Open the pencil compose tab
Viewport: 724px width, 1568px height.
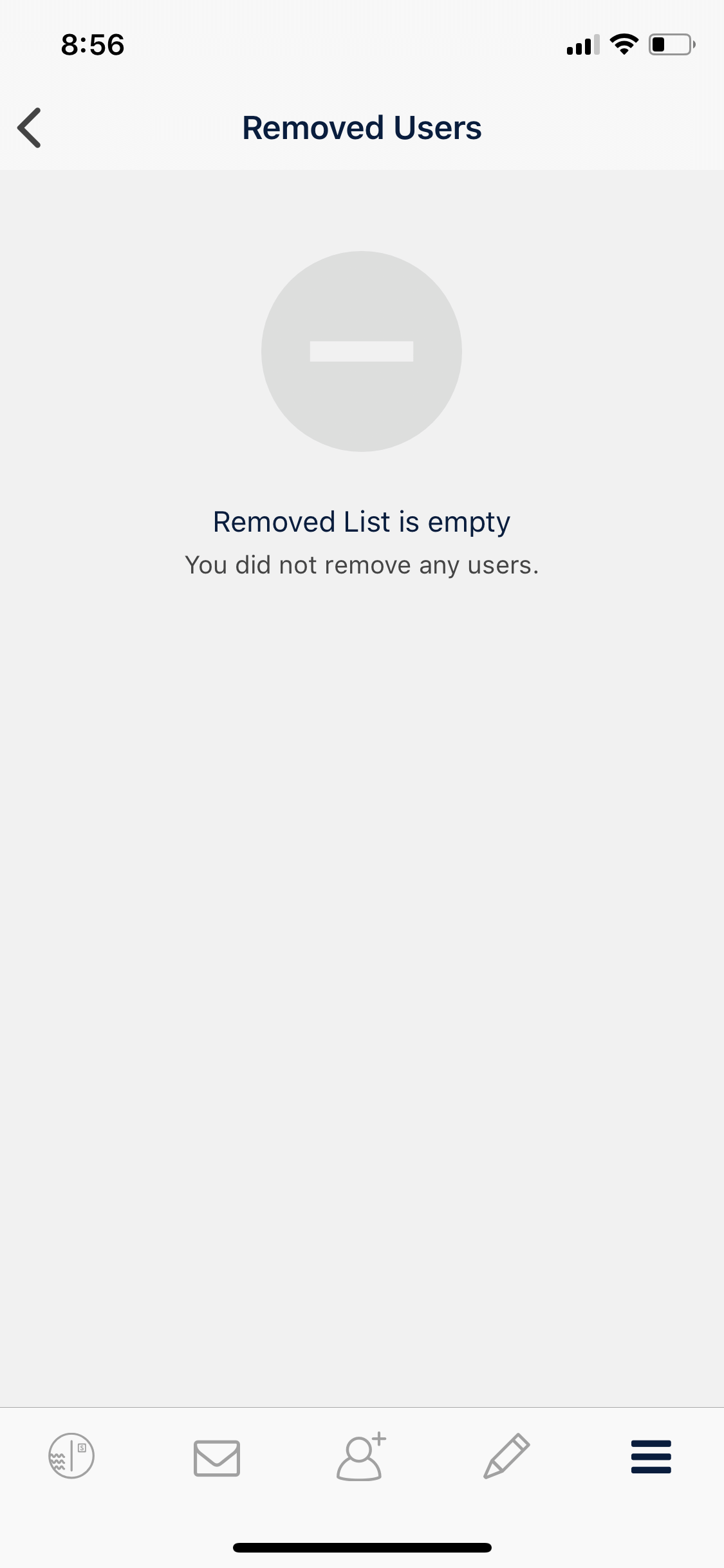coord(506,1456)
